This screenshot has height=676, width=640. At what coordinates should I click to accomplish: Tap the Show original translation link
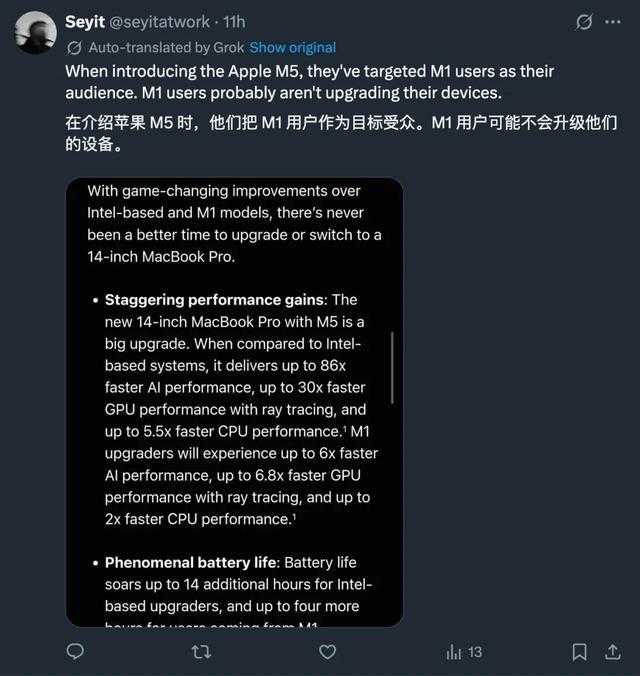click(x=292, y=47)
